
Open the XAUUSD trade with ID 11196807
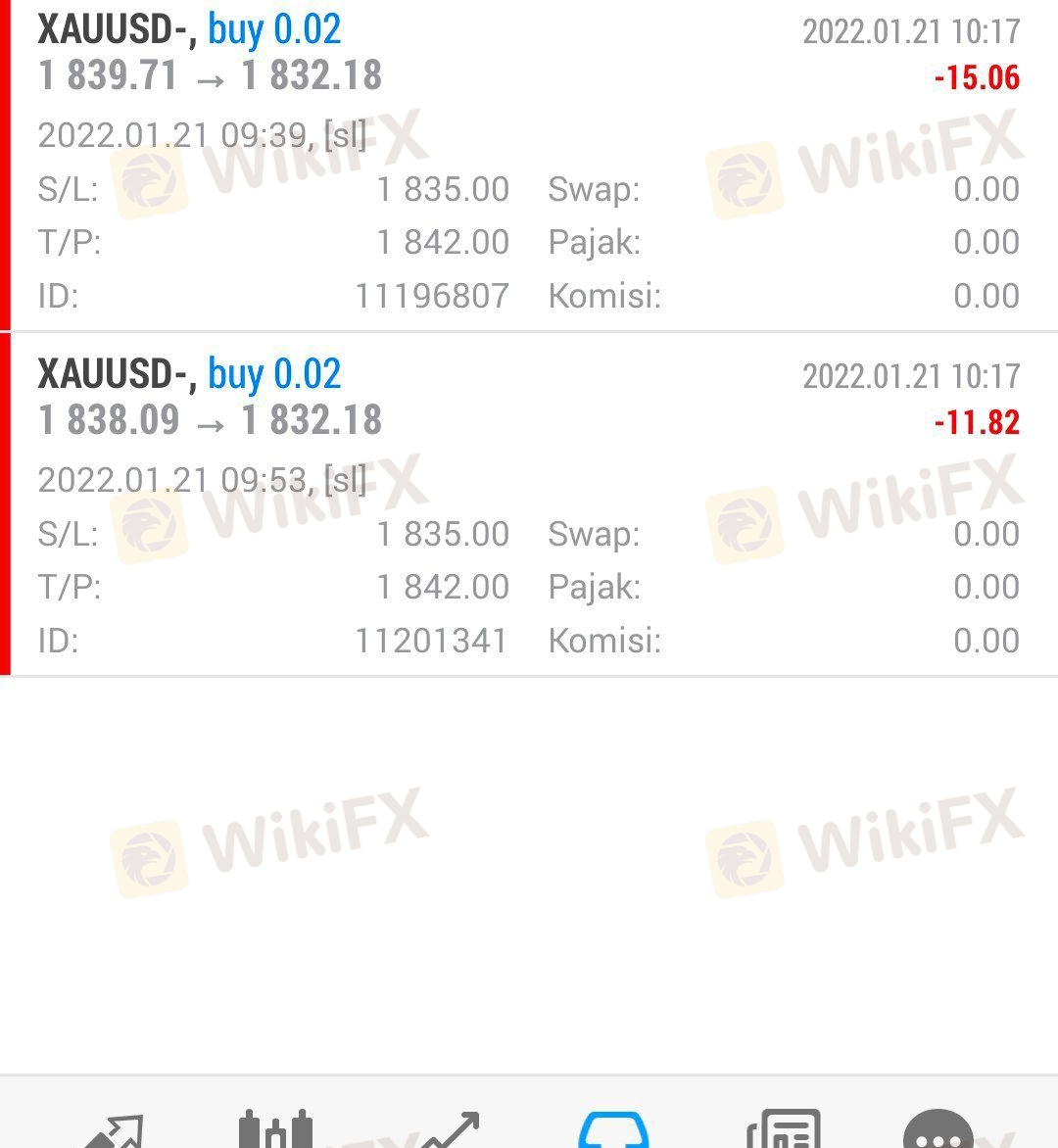[x=529, y=165]
